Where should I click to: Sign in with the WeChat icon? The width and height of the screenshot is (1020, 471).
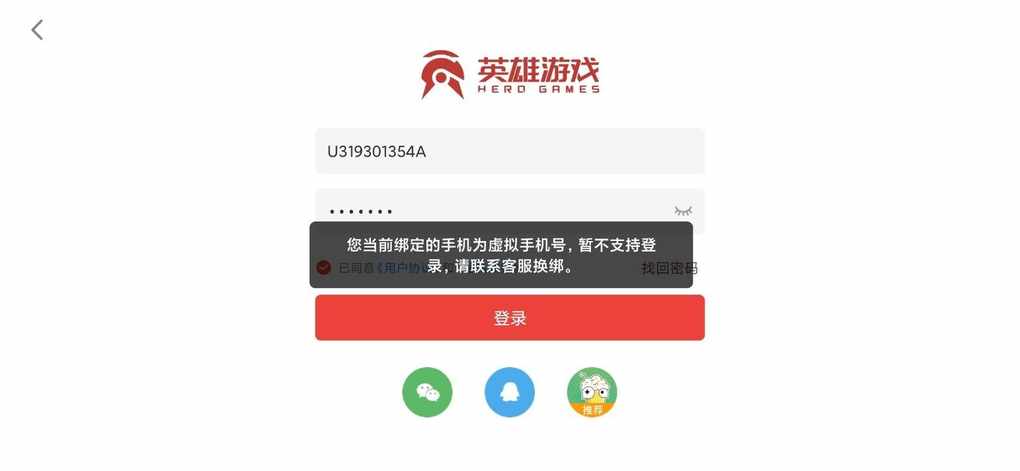pyautogui.click(x=427, y=392)
